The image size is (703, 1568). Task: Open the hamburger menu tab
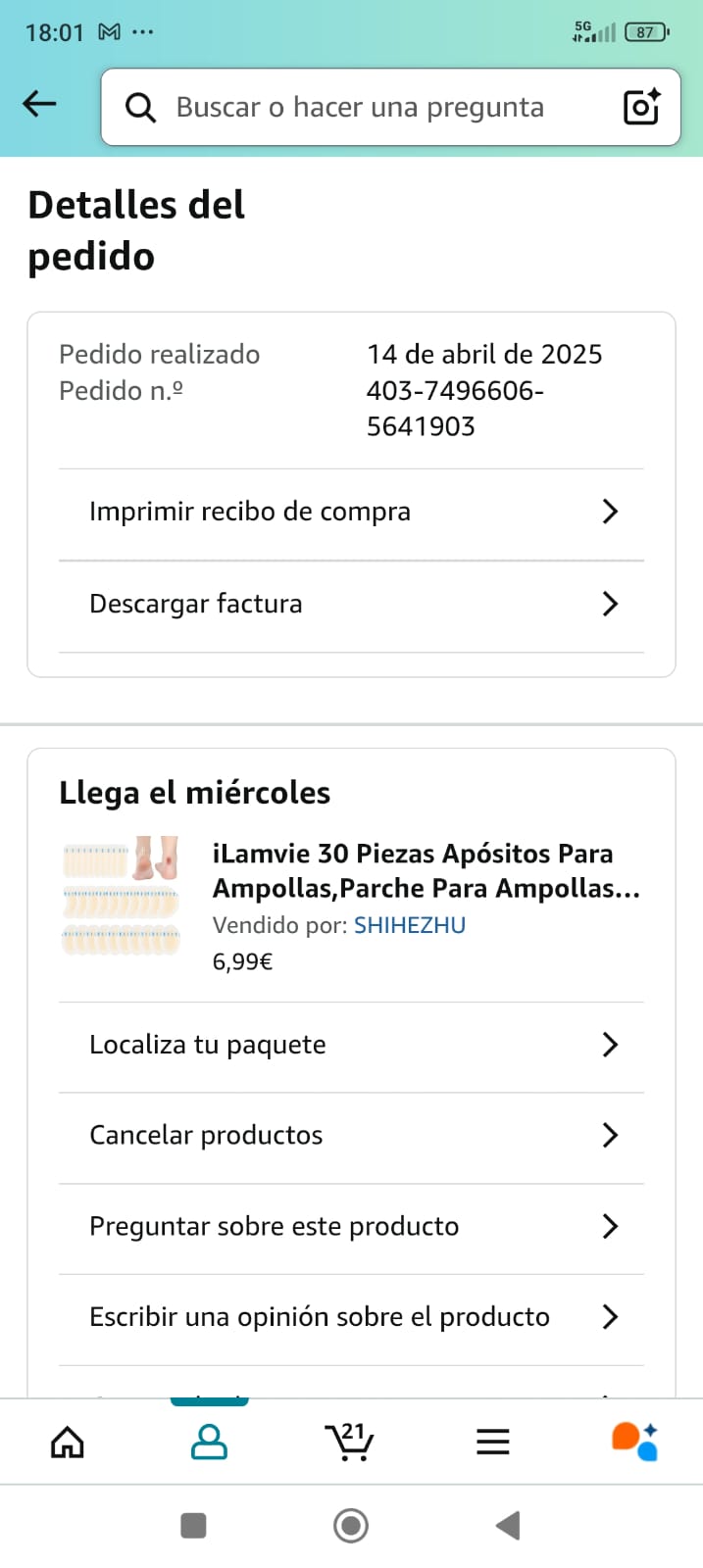492,1442
